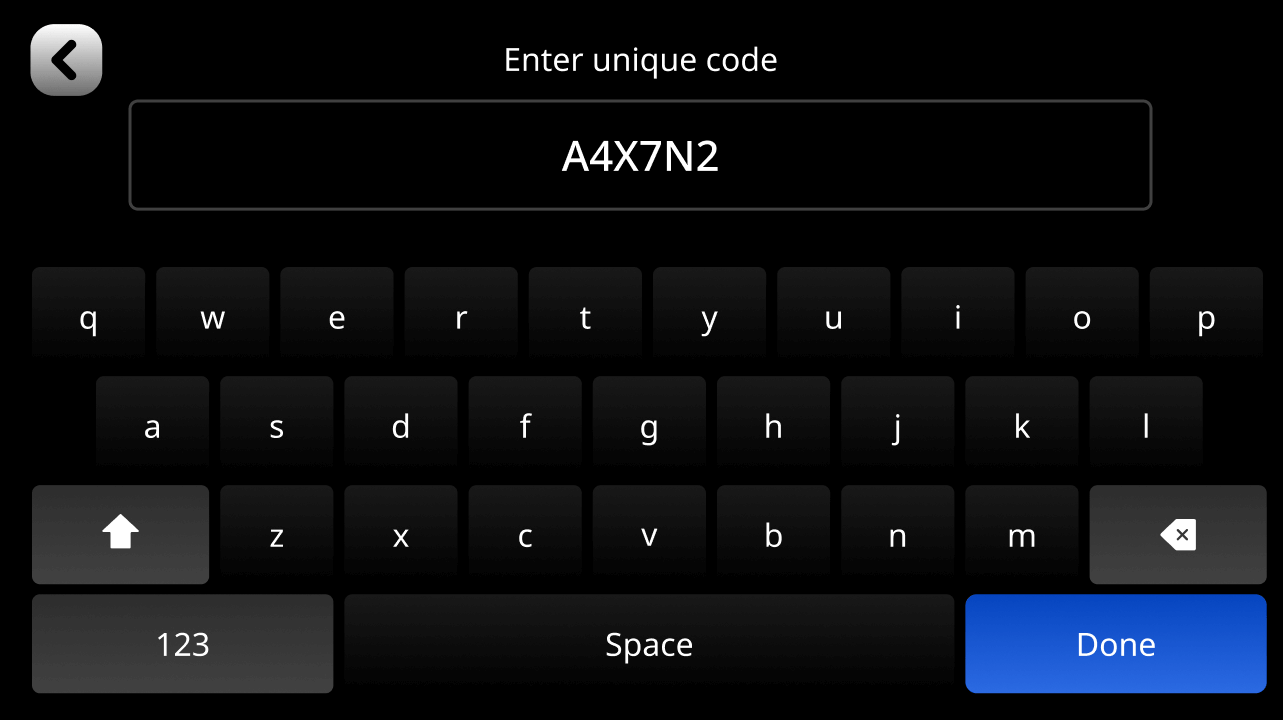Go back using the arrow button
The width and height of the screenshot is (1283, 720).
[66, 60]
